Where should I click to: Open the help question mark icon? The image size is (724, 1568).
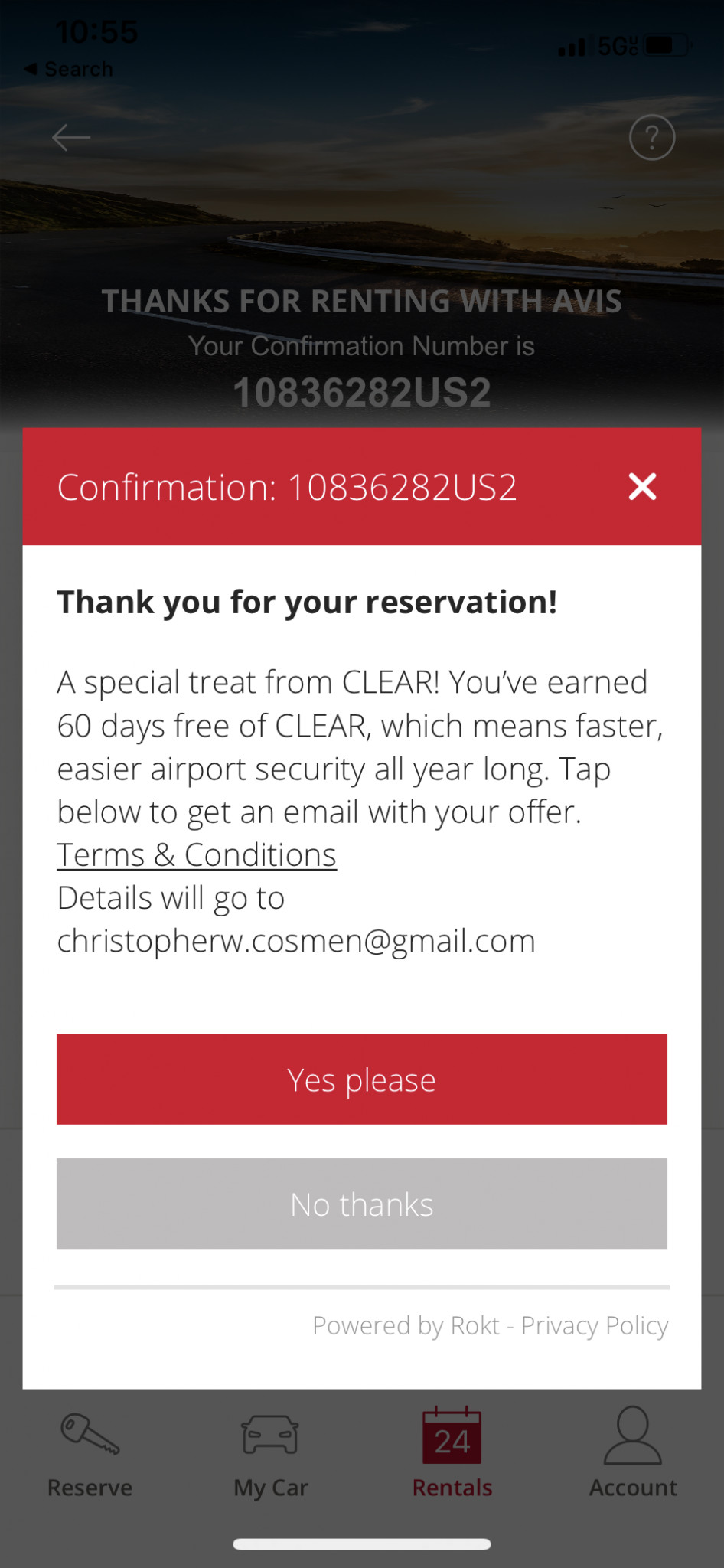(652, 138)
